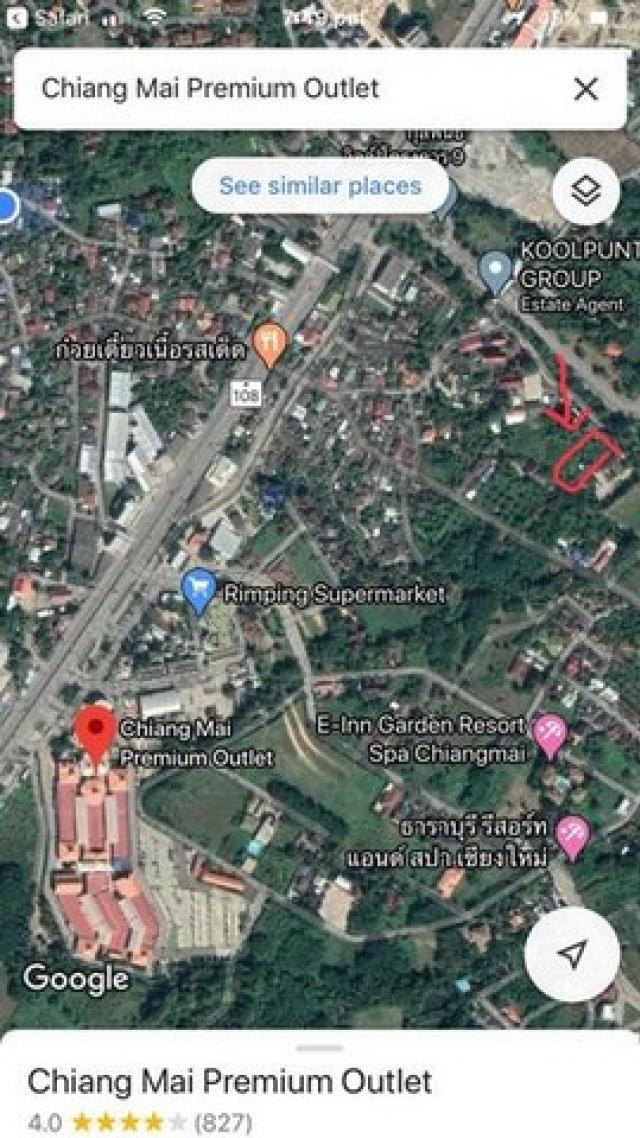Clear the Chiang Mai Premium Outlet search
Image resolution: width=640 pixels, height=1138 pixels.
click(586, 89)
